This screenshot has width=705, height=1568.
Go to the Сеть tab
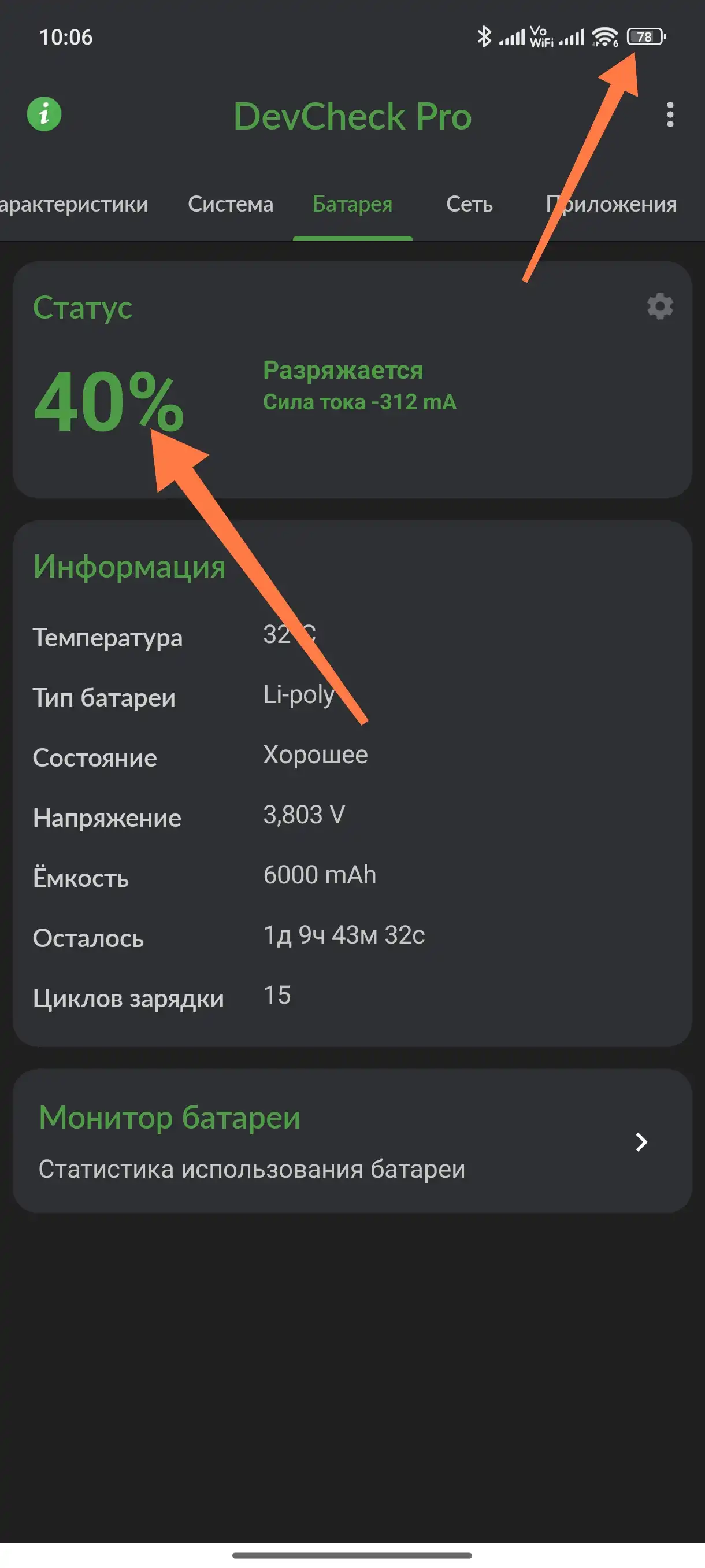(x=469, y=204)
